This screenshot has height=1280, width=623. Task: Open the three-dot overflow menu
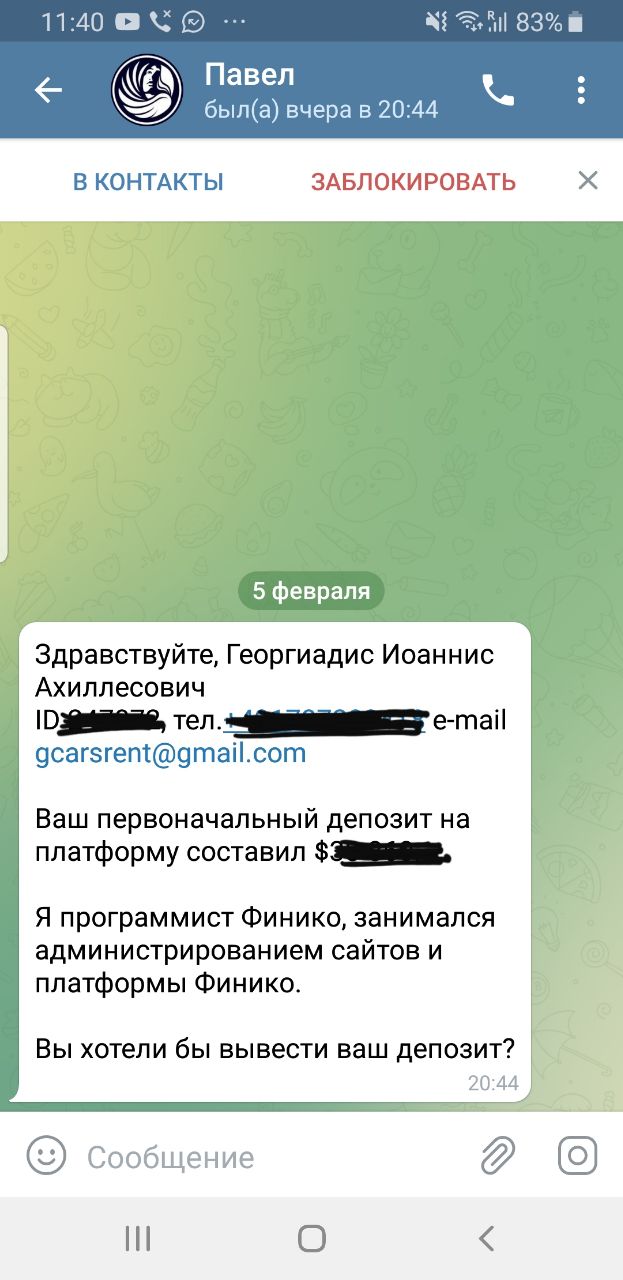pos(581,90)
